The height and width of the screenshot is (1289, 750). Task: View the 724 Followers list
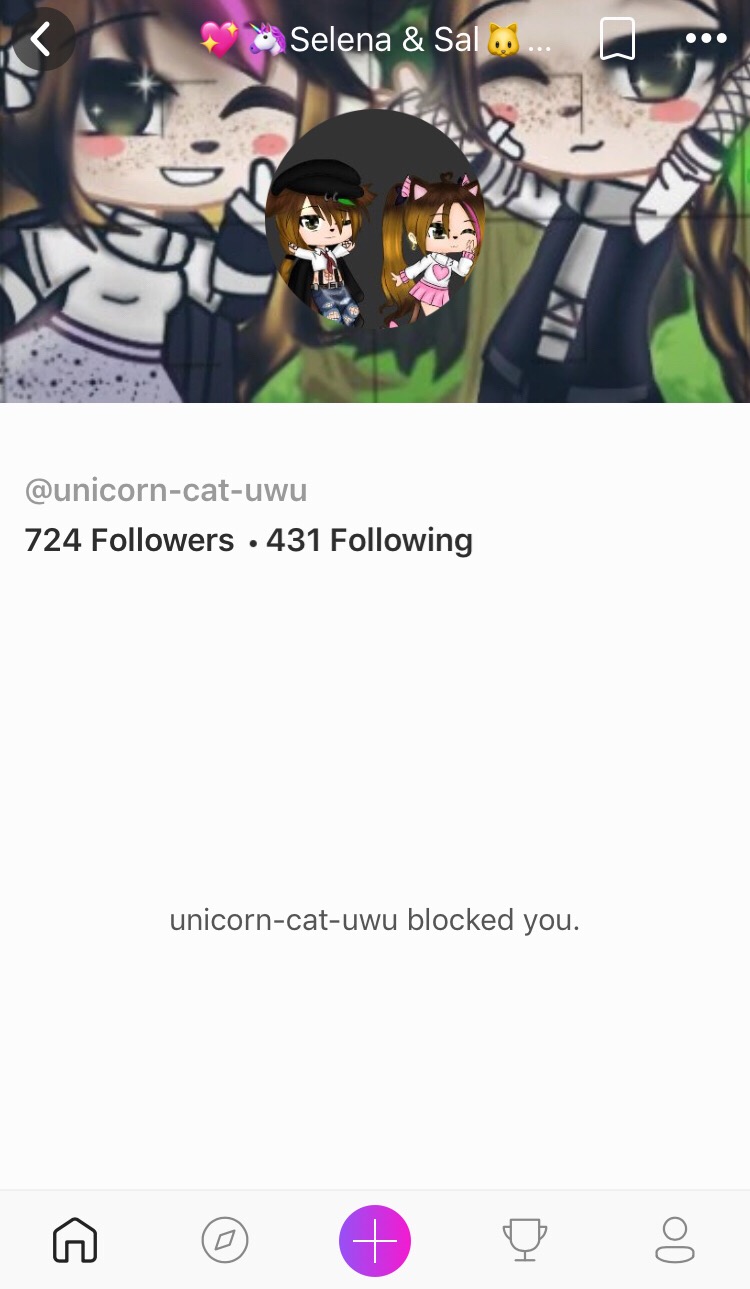click(129, 541)
